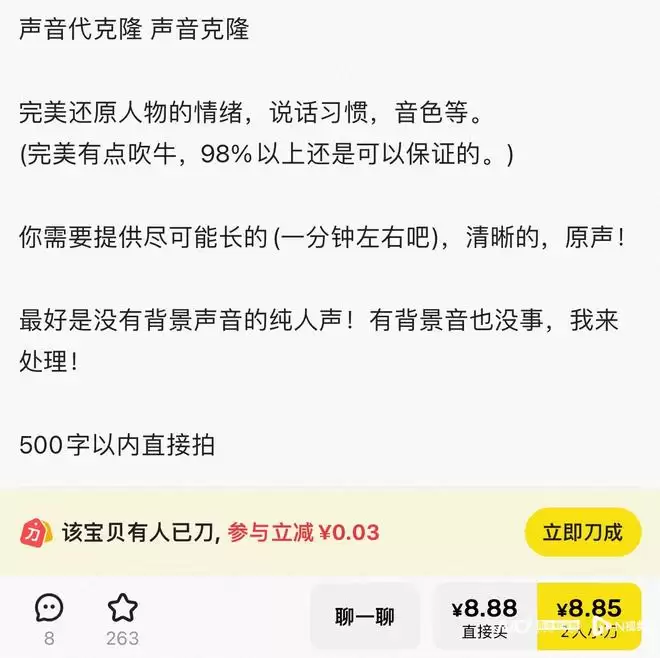
Task: Choose the ¥8.85 group price option
Action: pyautogui.click(x=588, y=617)
